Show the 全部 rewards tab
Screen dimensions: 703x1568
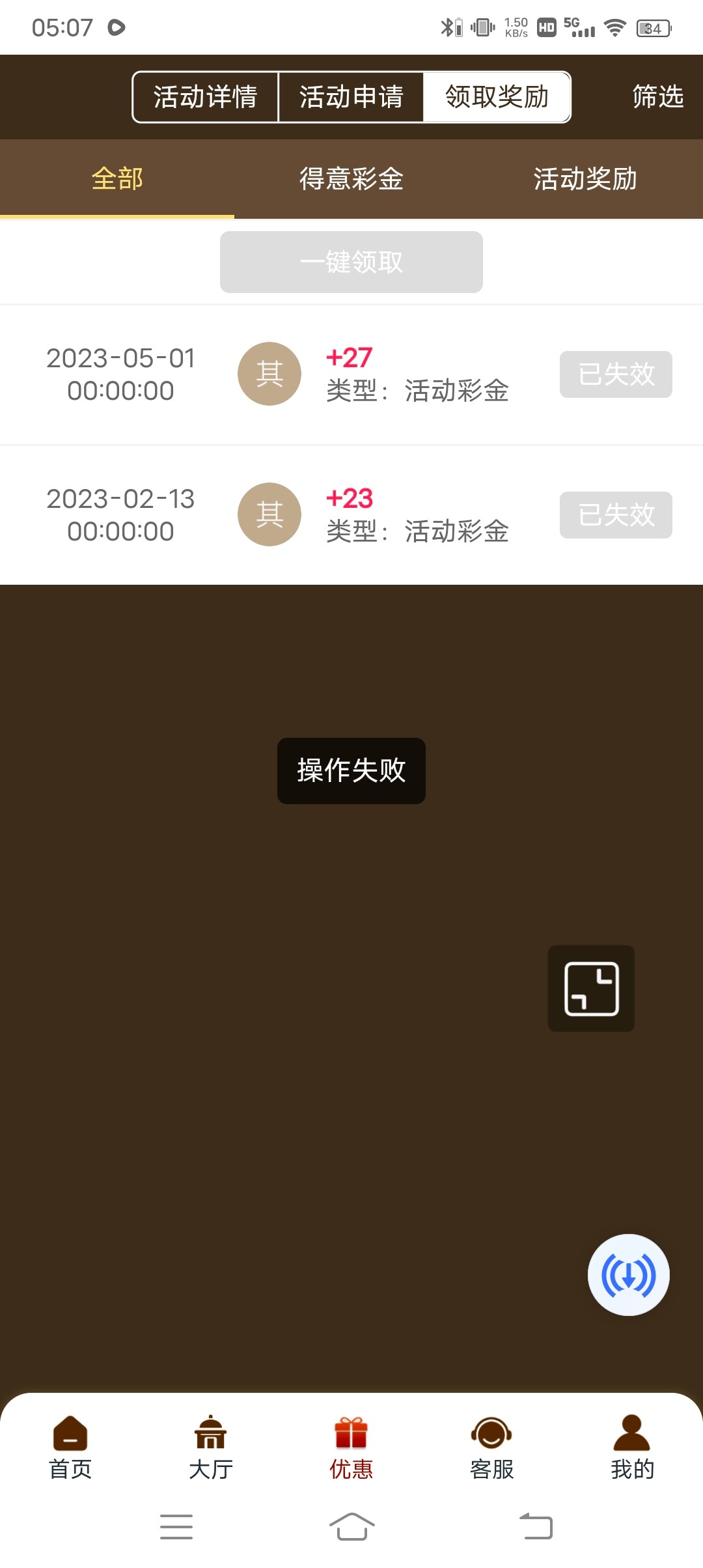[x=117, y=179]
